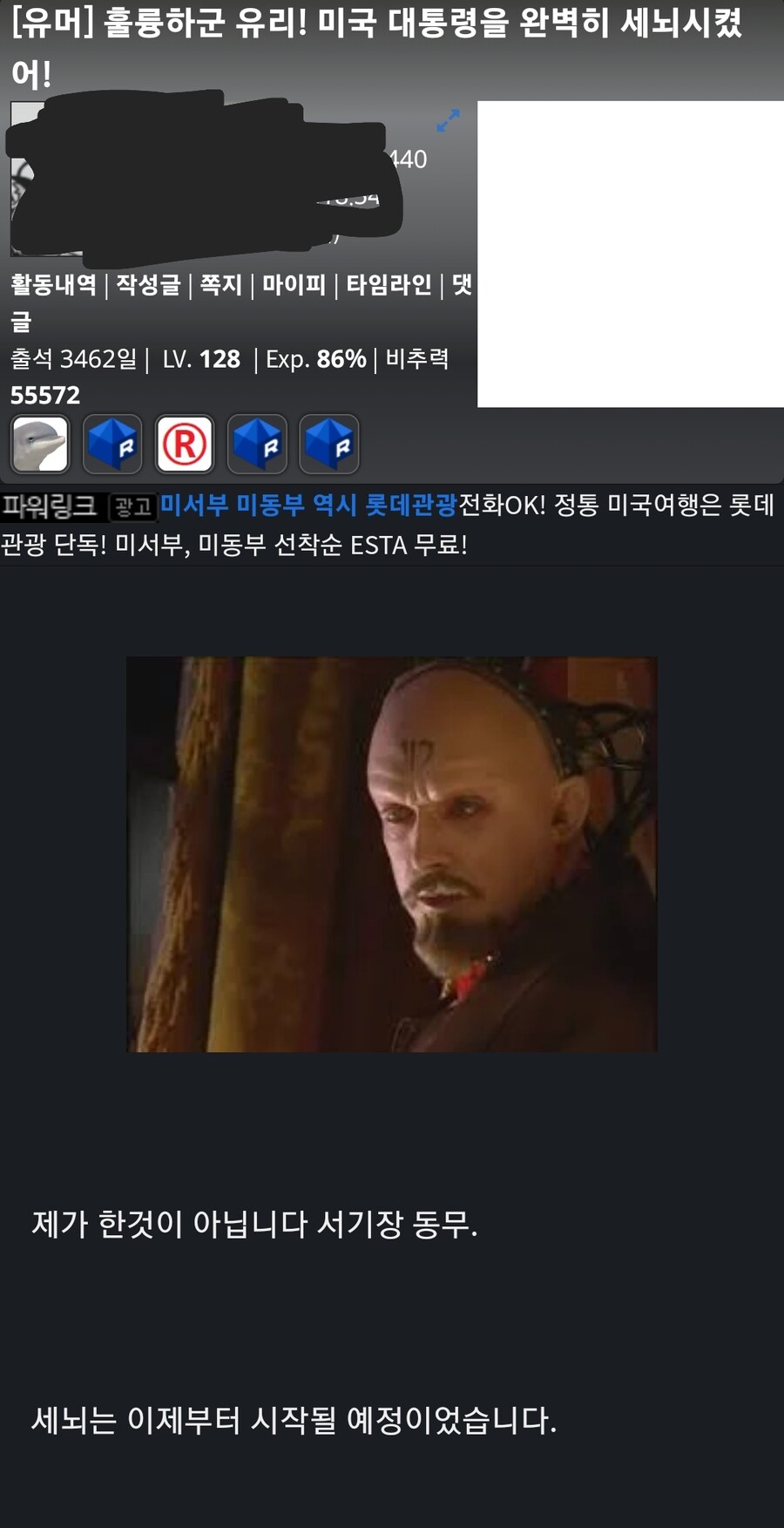Send a 쪽지 message to the author
The width and height of the screenshot is (784, 1528).
coord(220,284)
